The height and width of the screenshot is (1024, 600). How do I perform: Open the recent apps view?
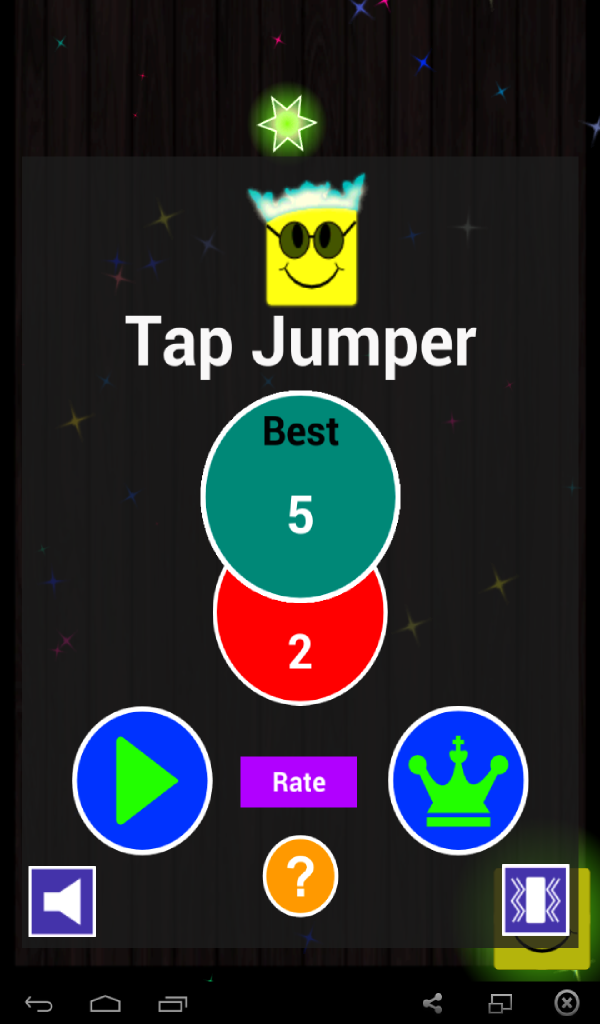pos(173,1002)
